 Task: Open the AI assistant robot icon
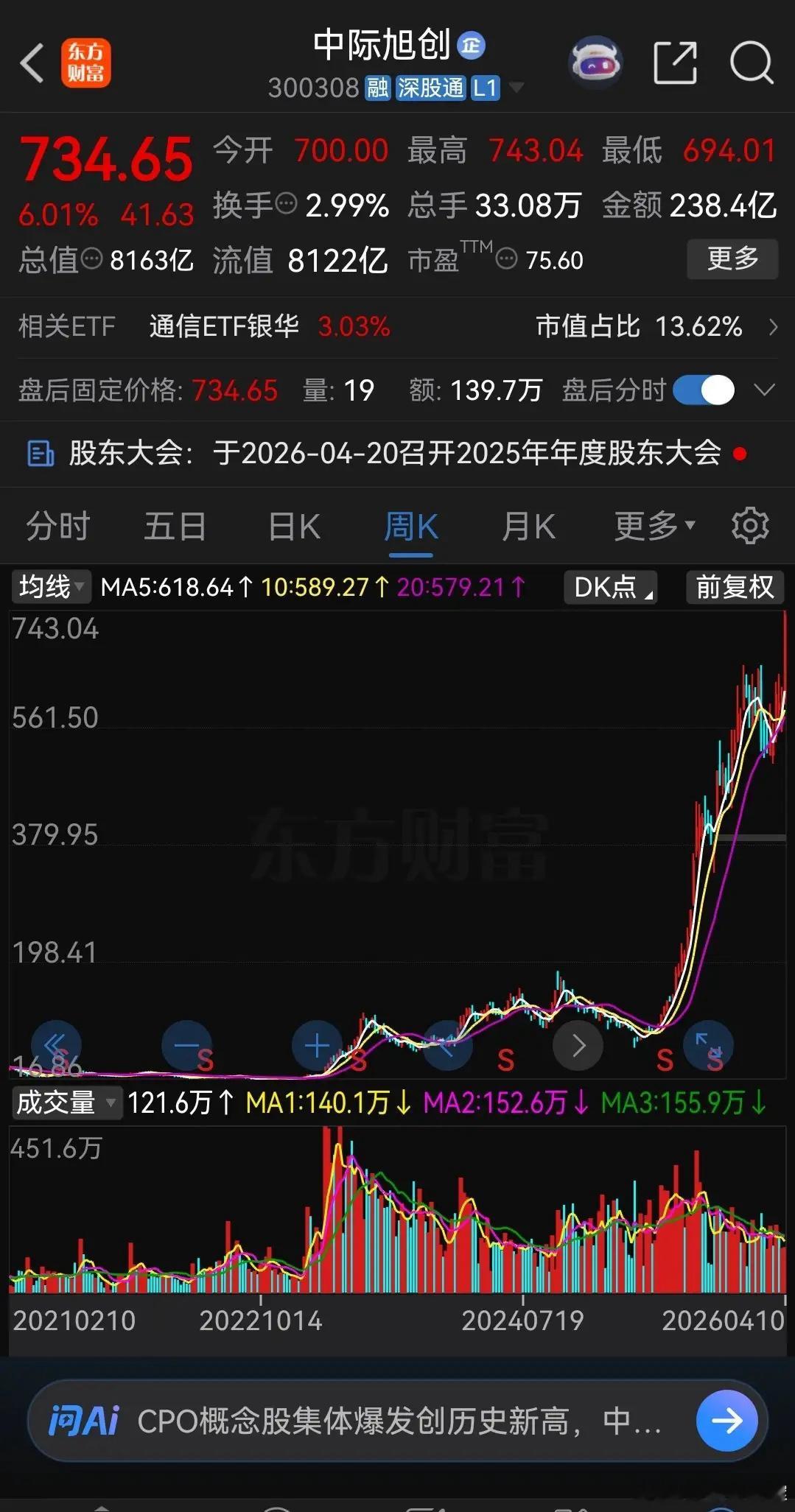click(x=596, y=65)
